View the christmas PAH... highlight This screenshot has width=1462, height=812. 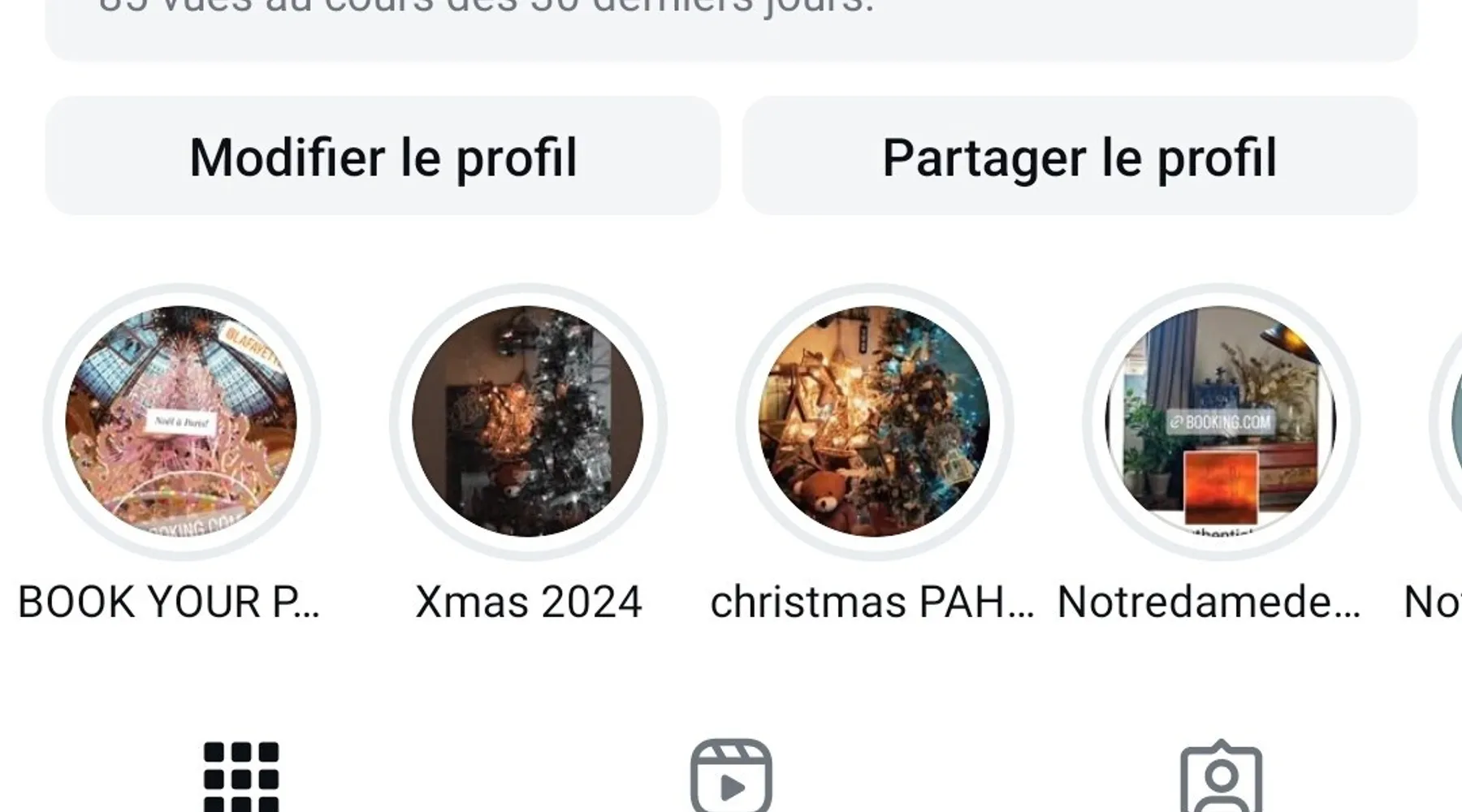(874, 421)
